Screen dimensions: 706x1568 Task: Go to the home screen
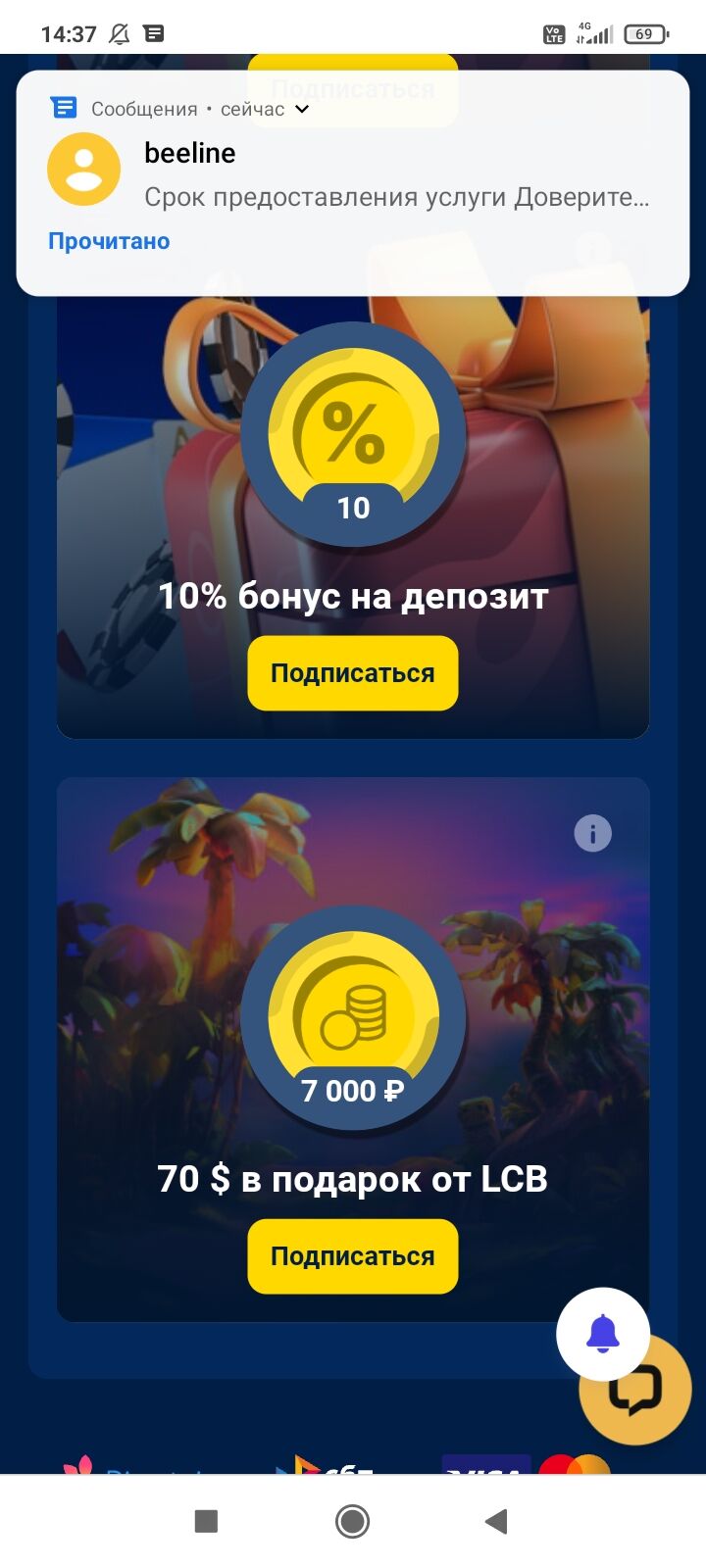pyautogui.click(x=352, y=1521)
